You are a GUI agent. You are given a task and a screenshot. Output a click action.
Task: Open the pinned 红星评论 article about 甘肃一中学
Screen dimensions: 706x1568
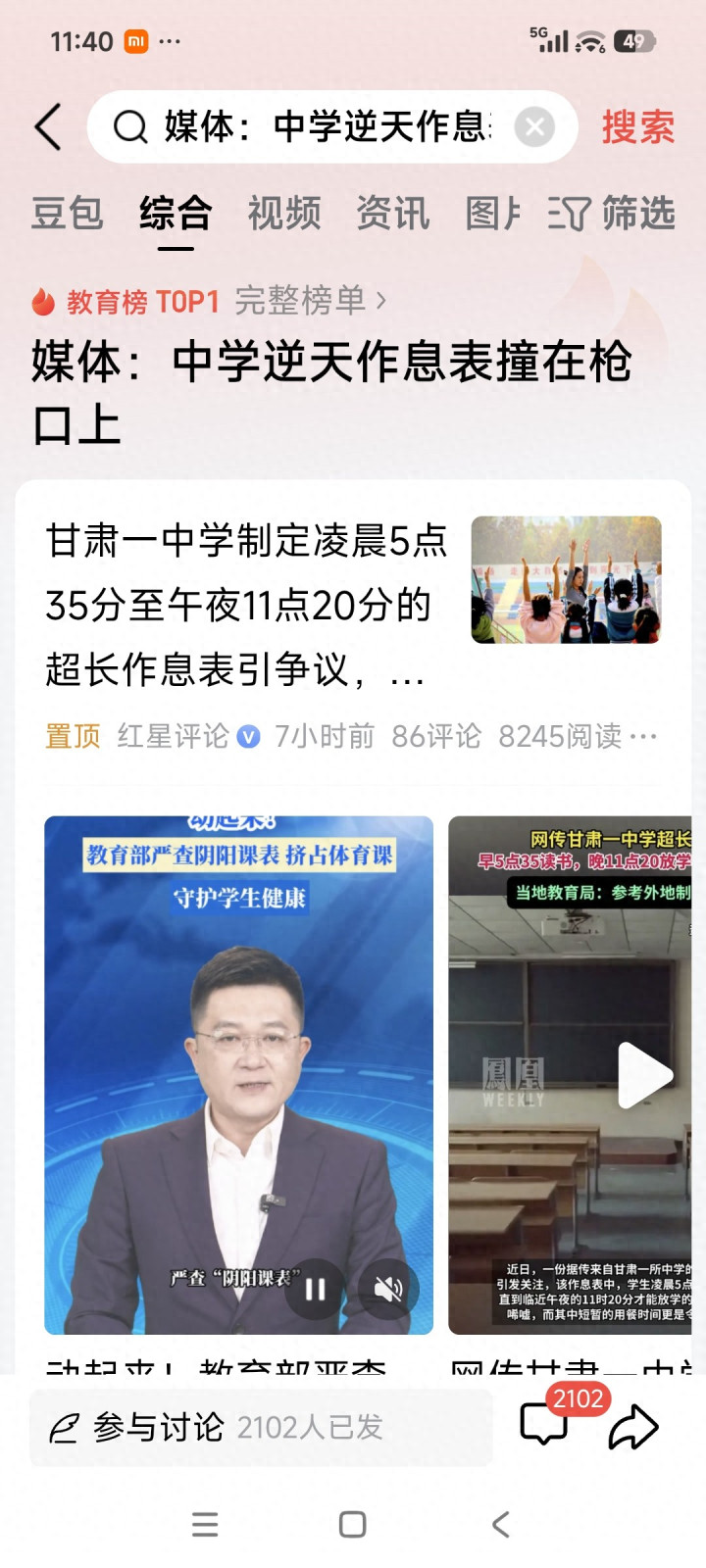pos(245,605)
